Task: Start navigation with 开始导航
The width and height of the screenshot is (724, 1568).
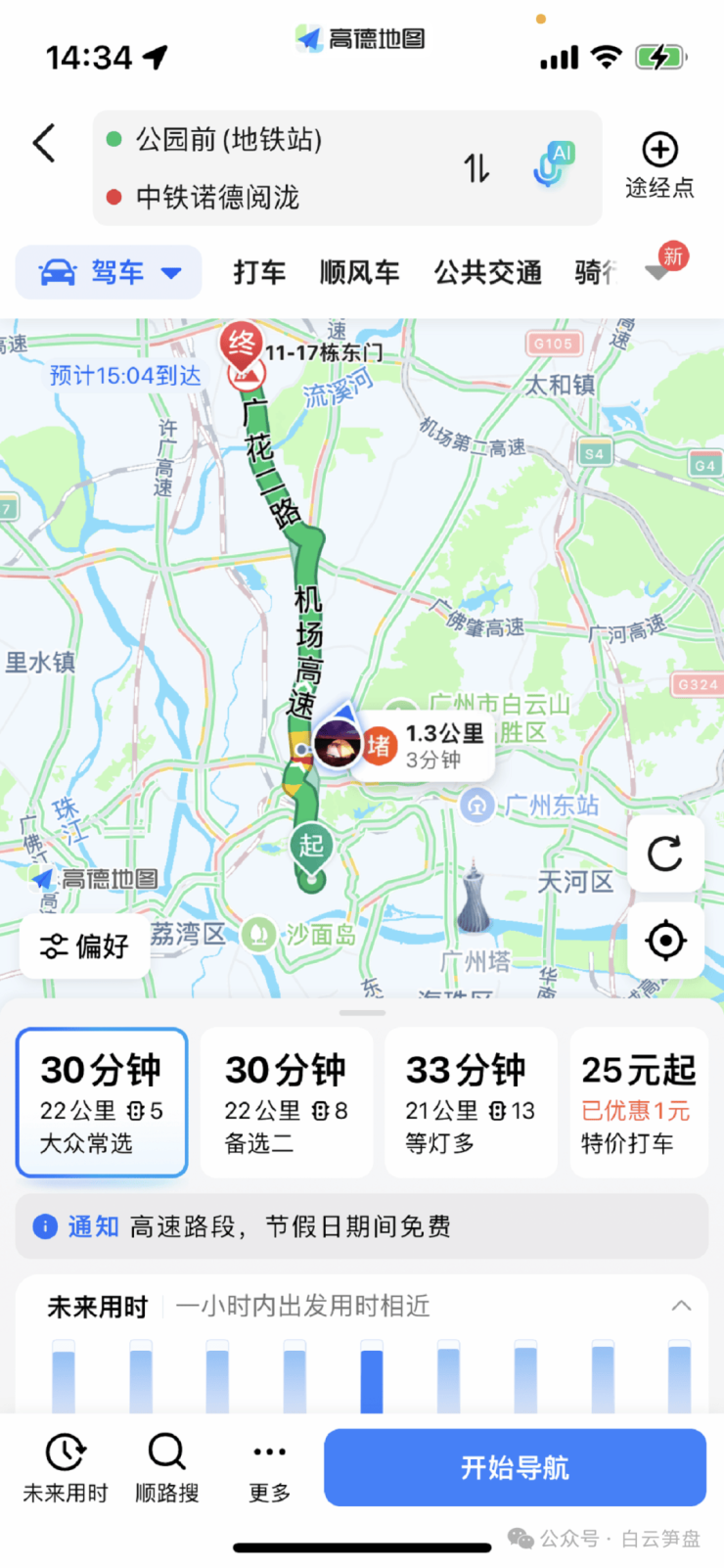Action: 515,1467
